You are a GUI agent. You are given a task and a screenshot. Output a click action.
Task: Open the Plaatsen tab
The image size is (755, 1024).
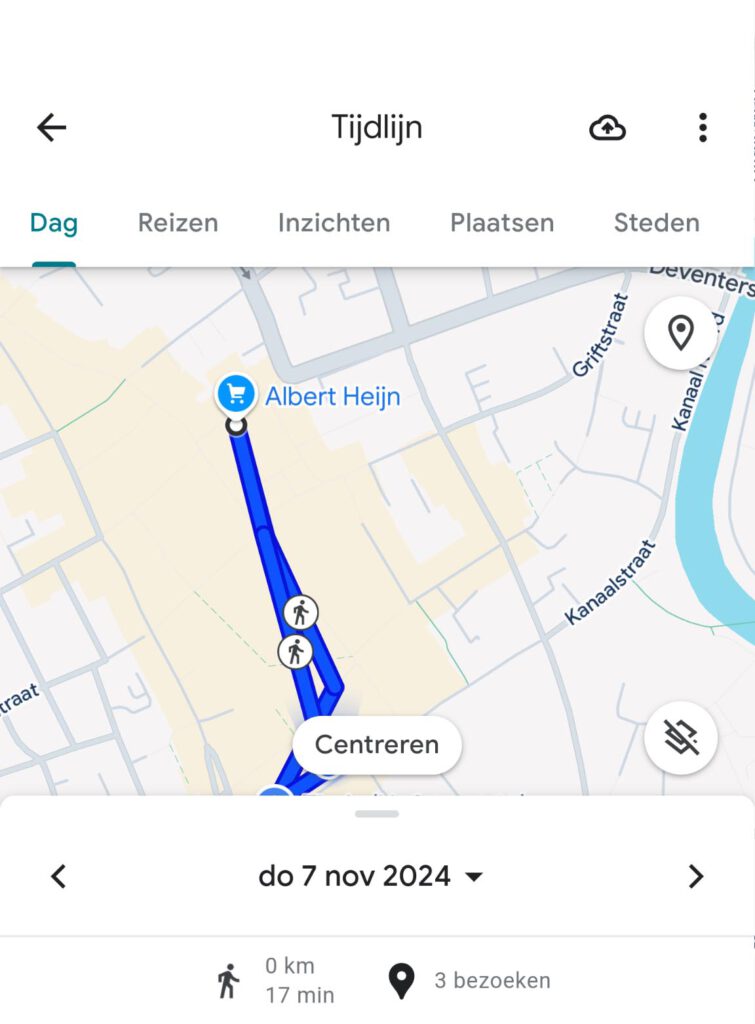[502, 223]
